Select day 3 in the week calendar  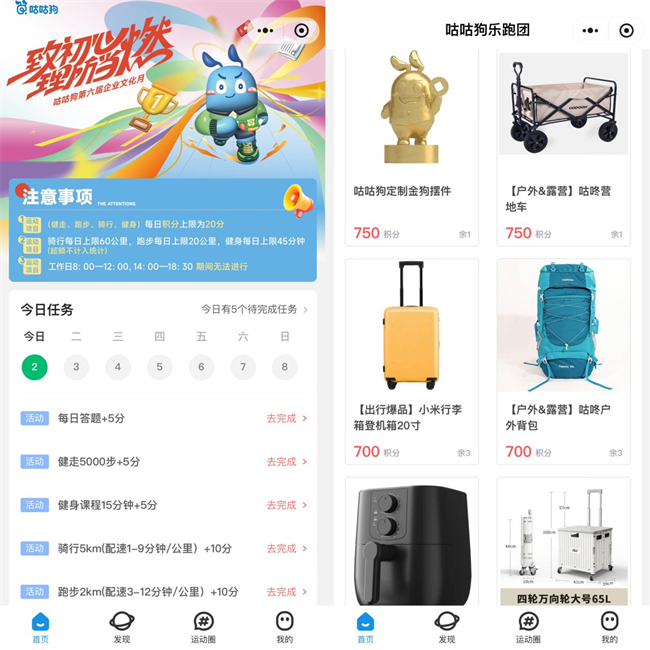(x=76, y=367)
